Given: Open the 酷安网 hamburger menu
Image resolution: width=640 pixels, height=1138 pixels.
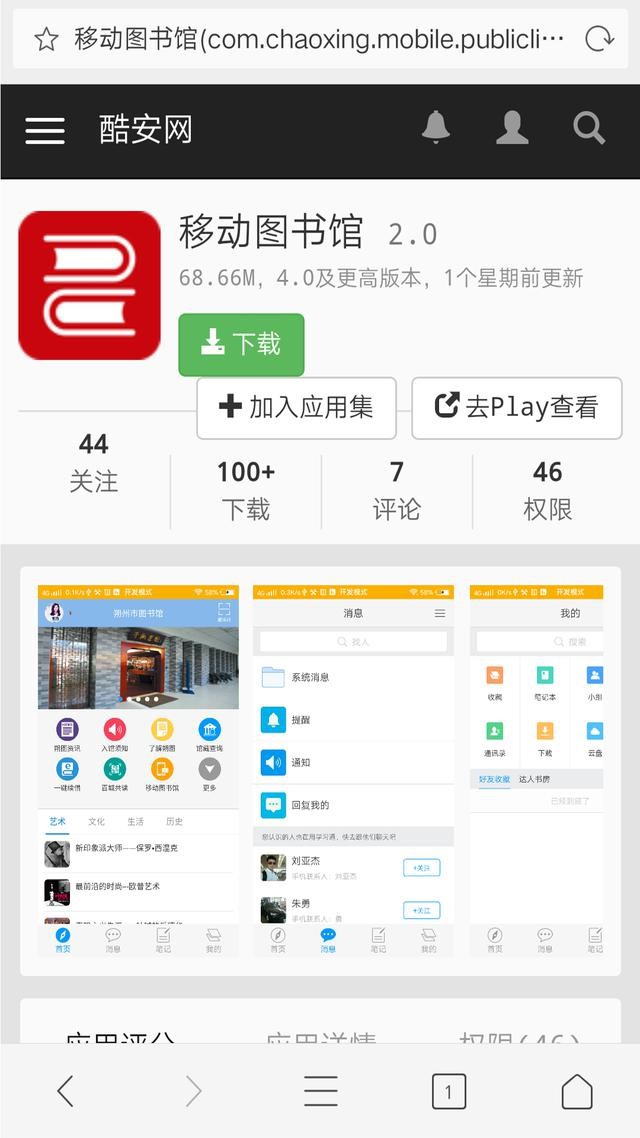Looking at the screenshot, I should click(45, 130).
